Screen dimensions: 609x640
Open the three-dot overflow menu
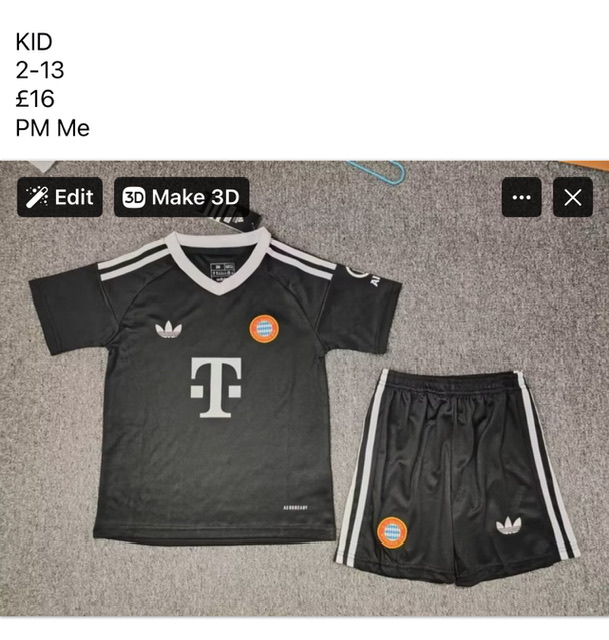pos(521,197)
